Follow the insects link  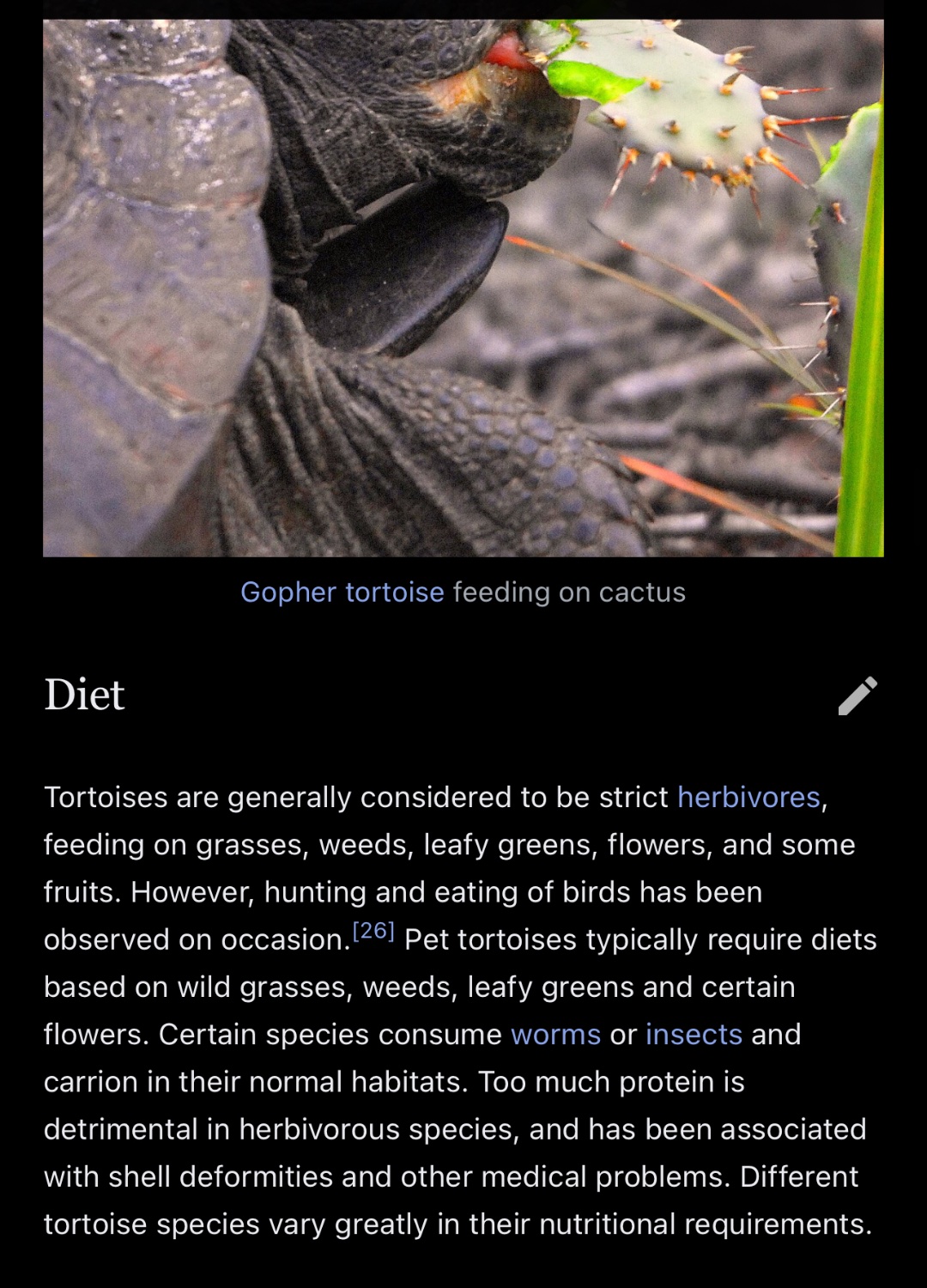point(694,1035)
